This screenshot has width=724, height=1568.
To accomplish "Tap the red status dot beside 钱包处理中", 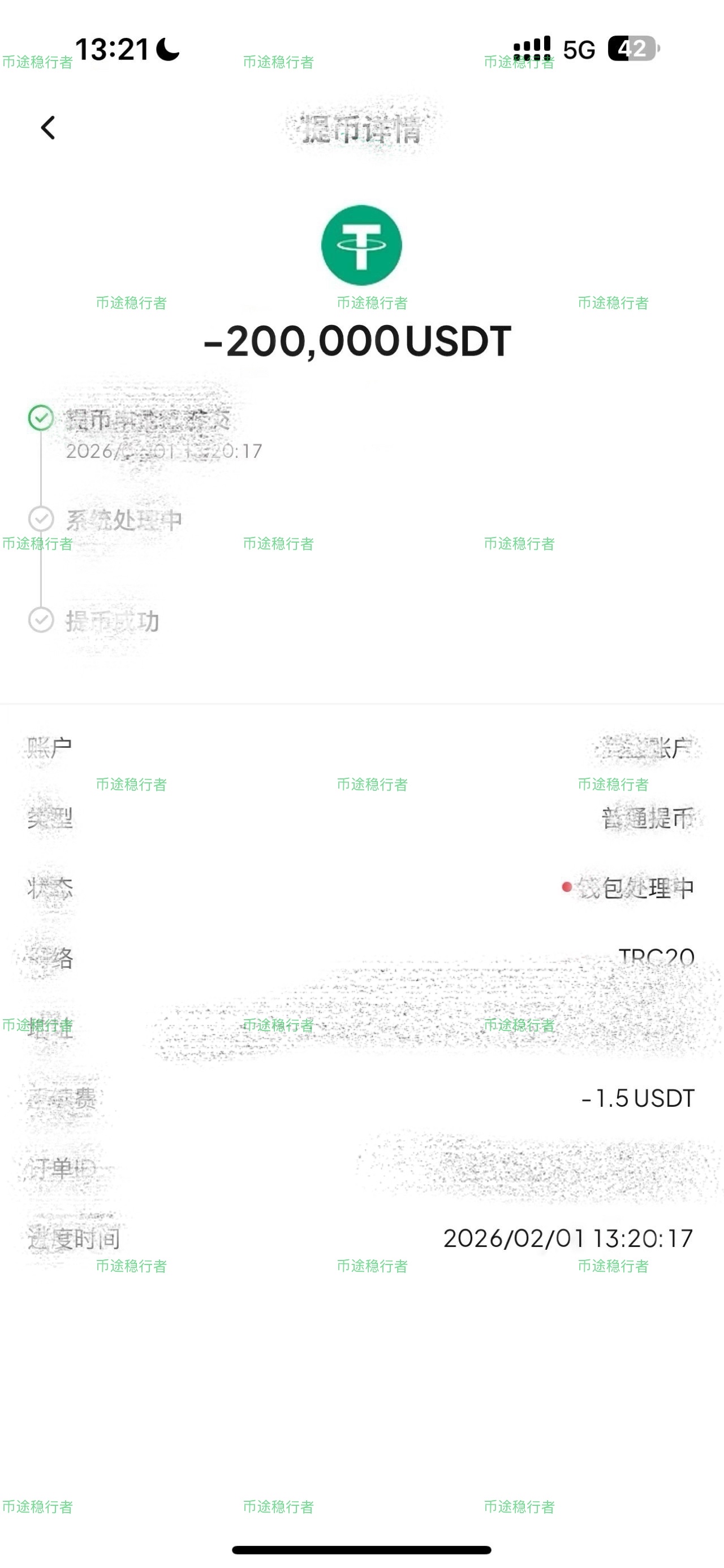I will tap(566, 887).
